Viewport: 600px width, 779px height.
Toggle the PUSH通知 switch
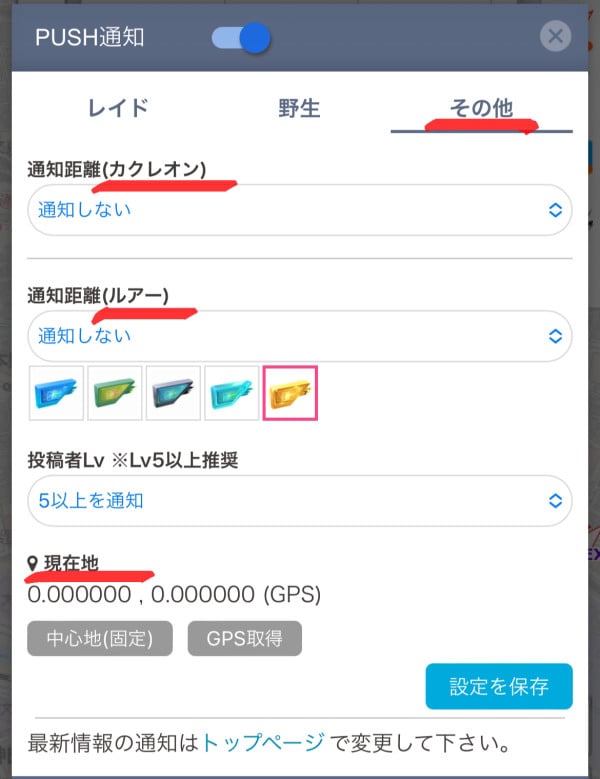[x=241, y=38]
